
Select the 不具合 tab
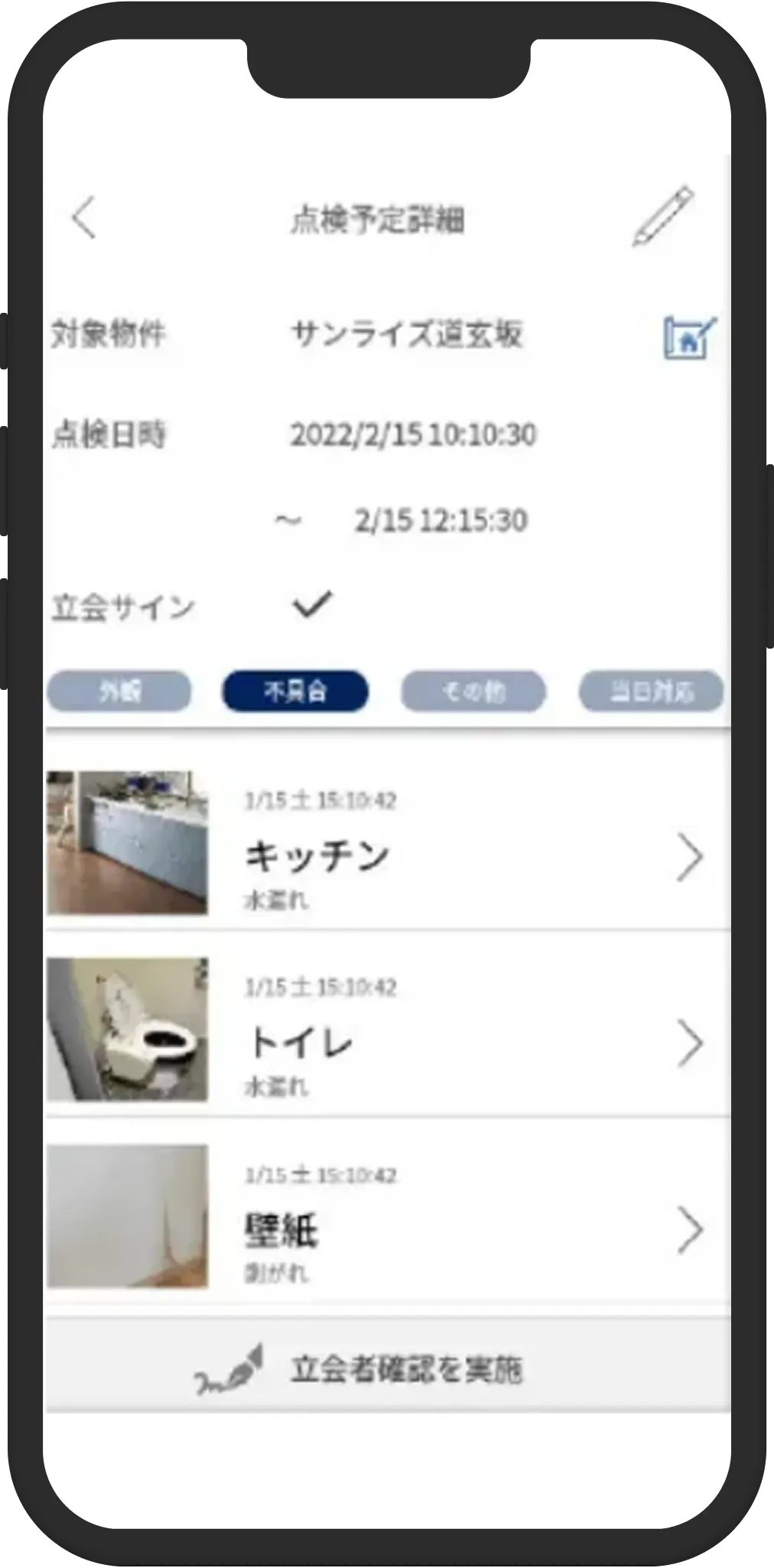click(295, 691)
